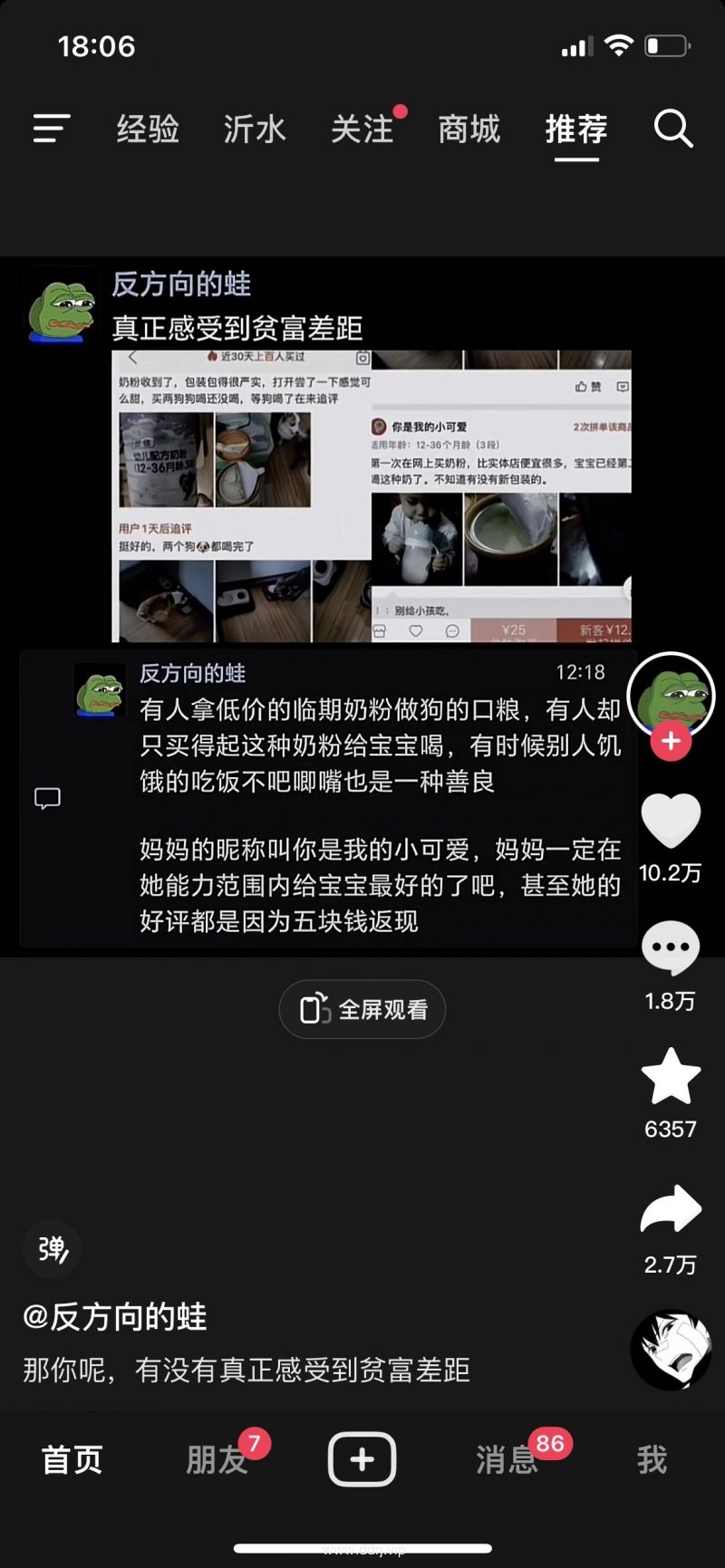Switch to the 经验 tab
Viewport: 725px width, 1568px height.
tap(148, 130)
